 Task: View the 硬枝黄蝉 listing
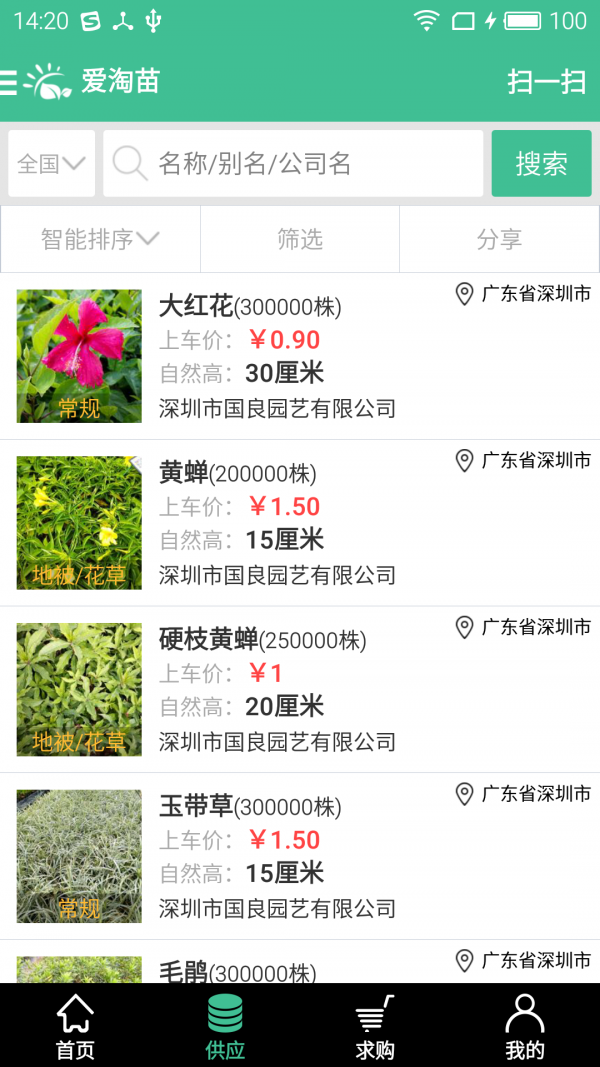(300, 690)
